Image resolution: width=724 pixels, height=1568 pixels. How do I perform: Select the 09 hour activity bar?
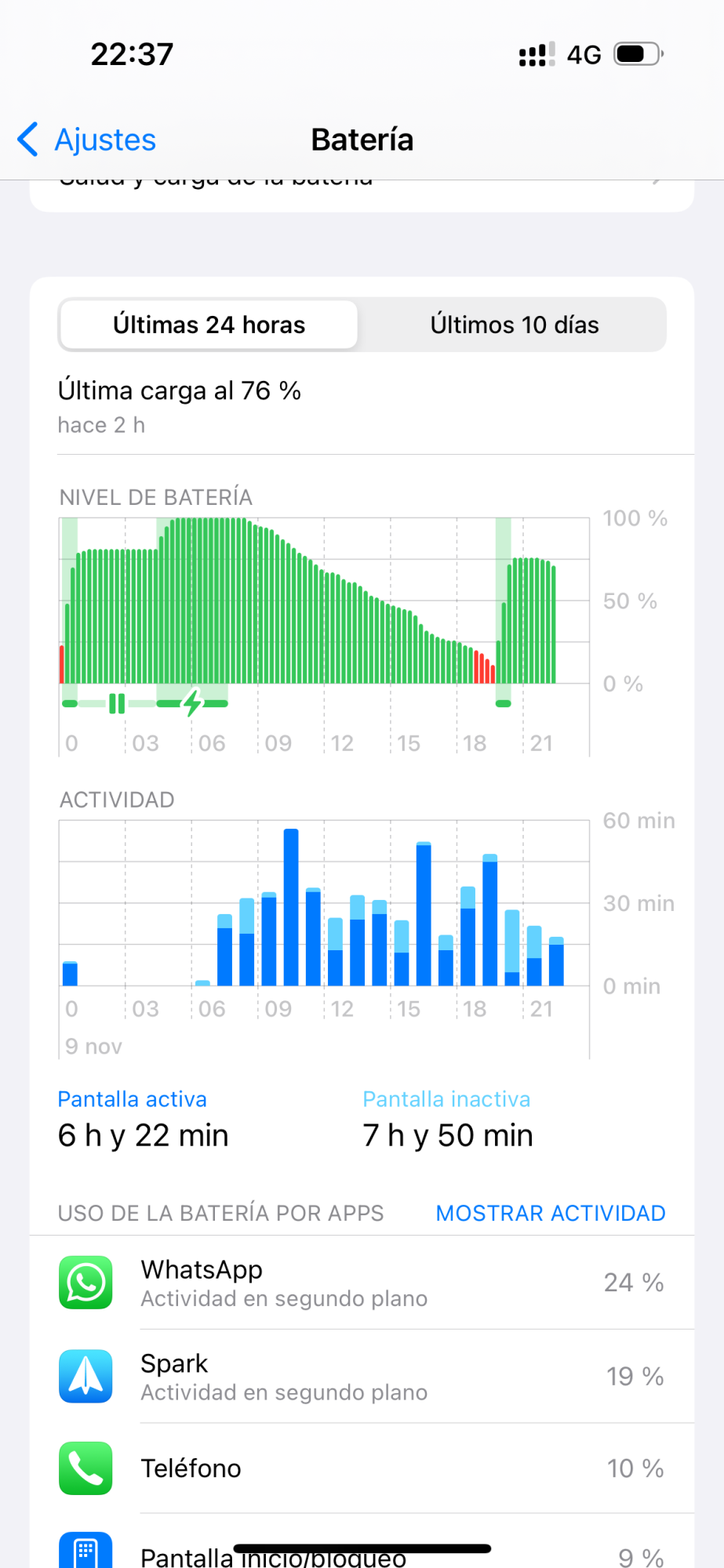coord(269,939)
